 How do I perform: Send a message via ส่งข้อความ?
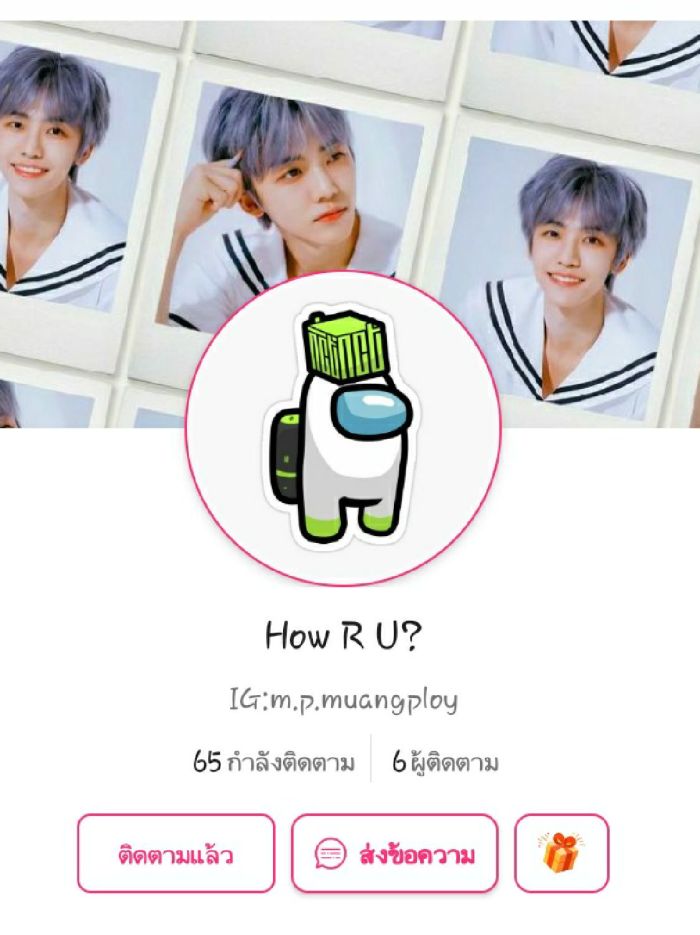(394, 854)
